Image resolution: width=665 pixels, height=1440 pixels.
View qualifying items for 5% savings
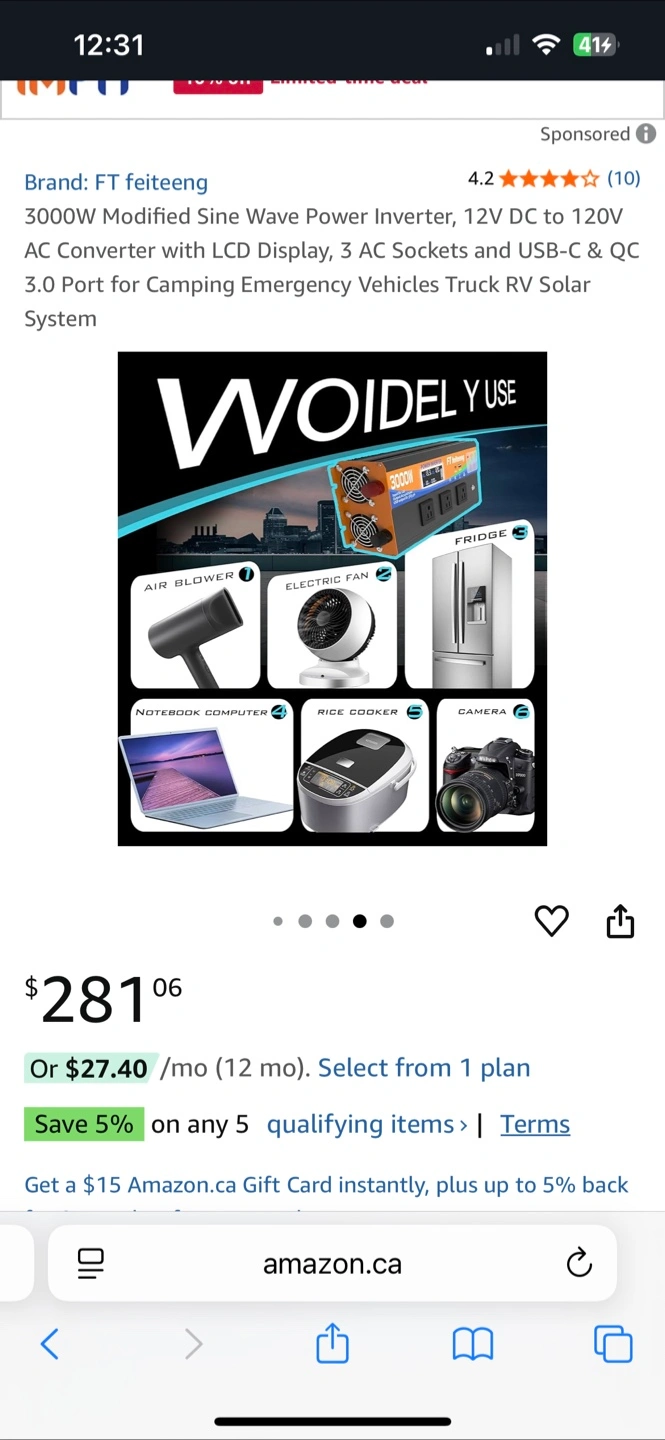point(366,1124)
